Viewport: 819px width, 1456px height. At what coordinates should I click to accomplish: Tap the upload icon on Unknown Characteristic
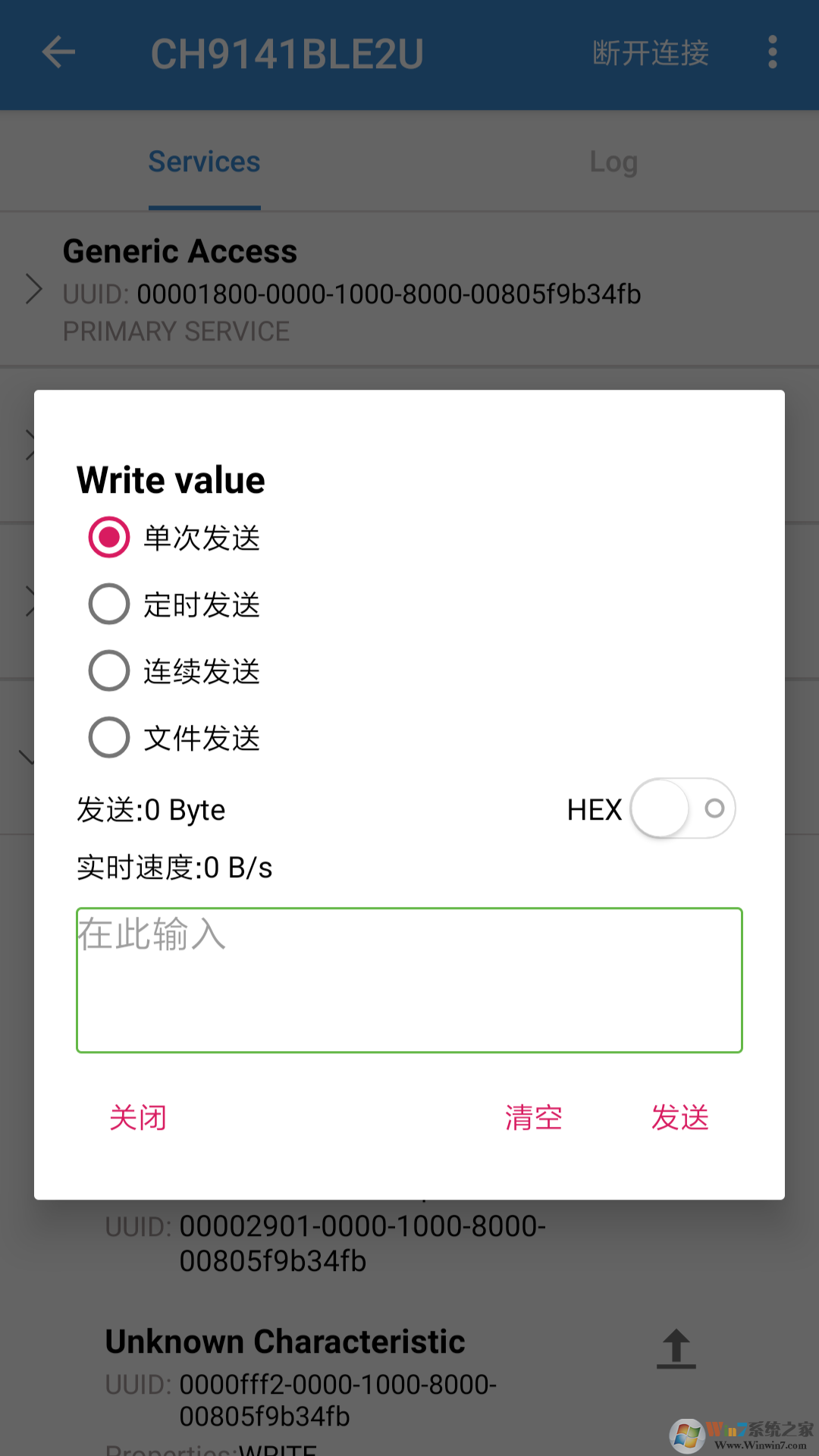pos(676,1348)
